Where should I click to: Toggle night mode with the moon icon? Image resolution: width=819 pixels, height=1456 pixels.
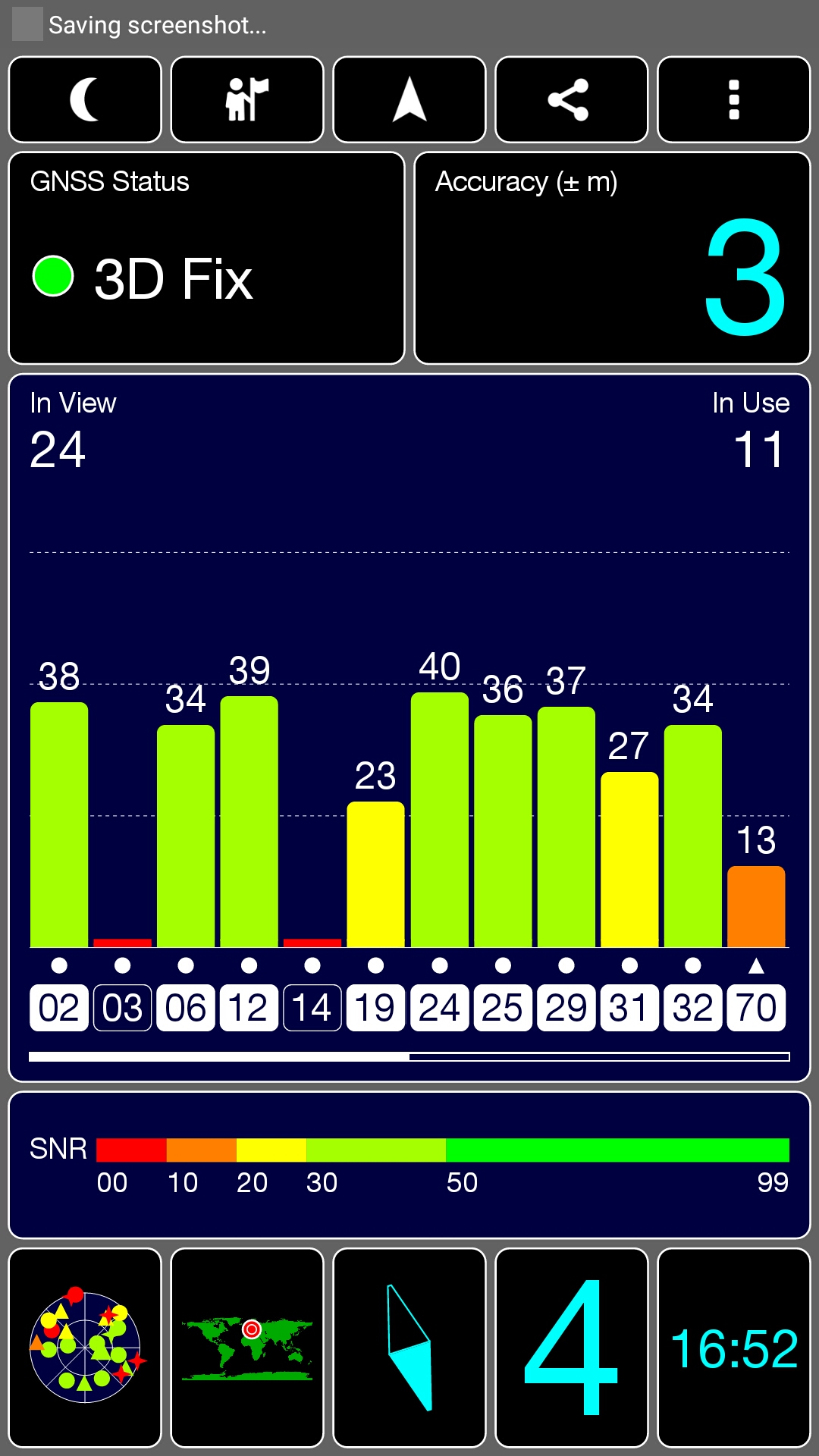pyautogui.click(x=85, y=99)
